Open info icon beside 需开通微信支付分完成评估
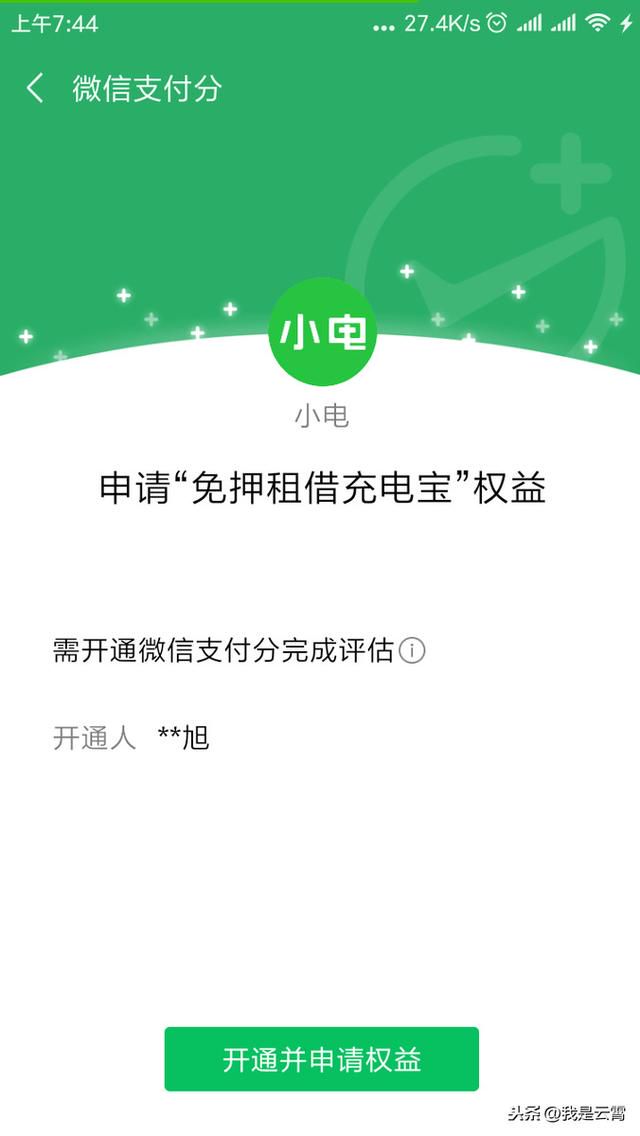This screenshot has height=1136, width=640. tap(412, 651)
